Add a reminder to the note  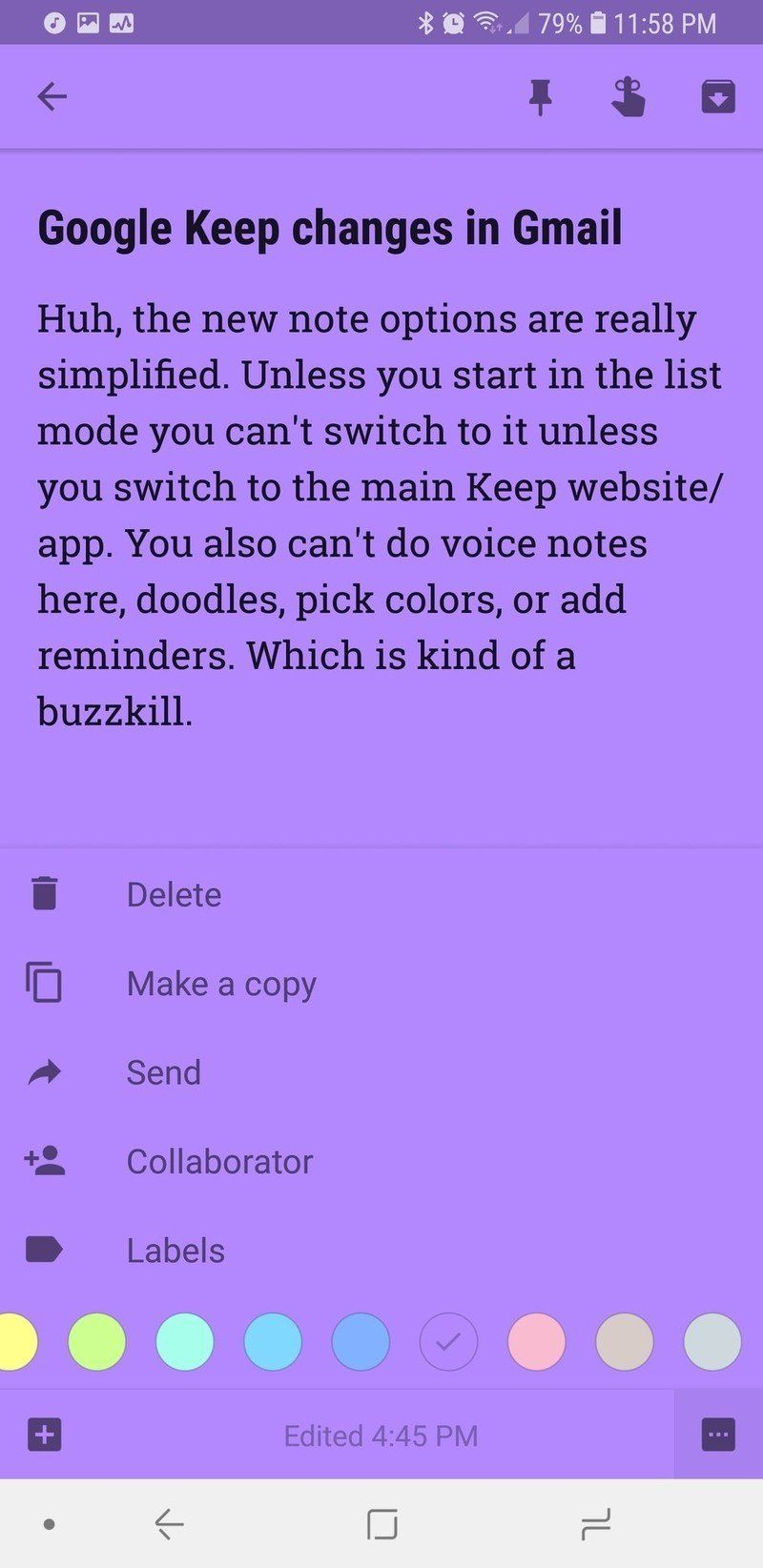coord(628,96)
